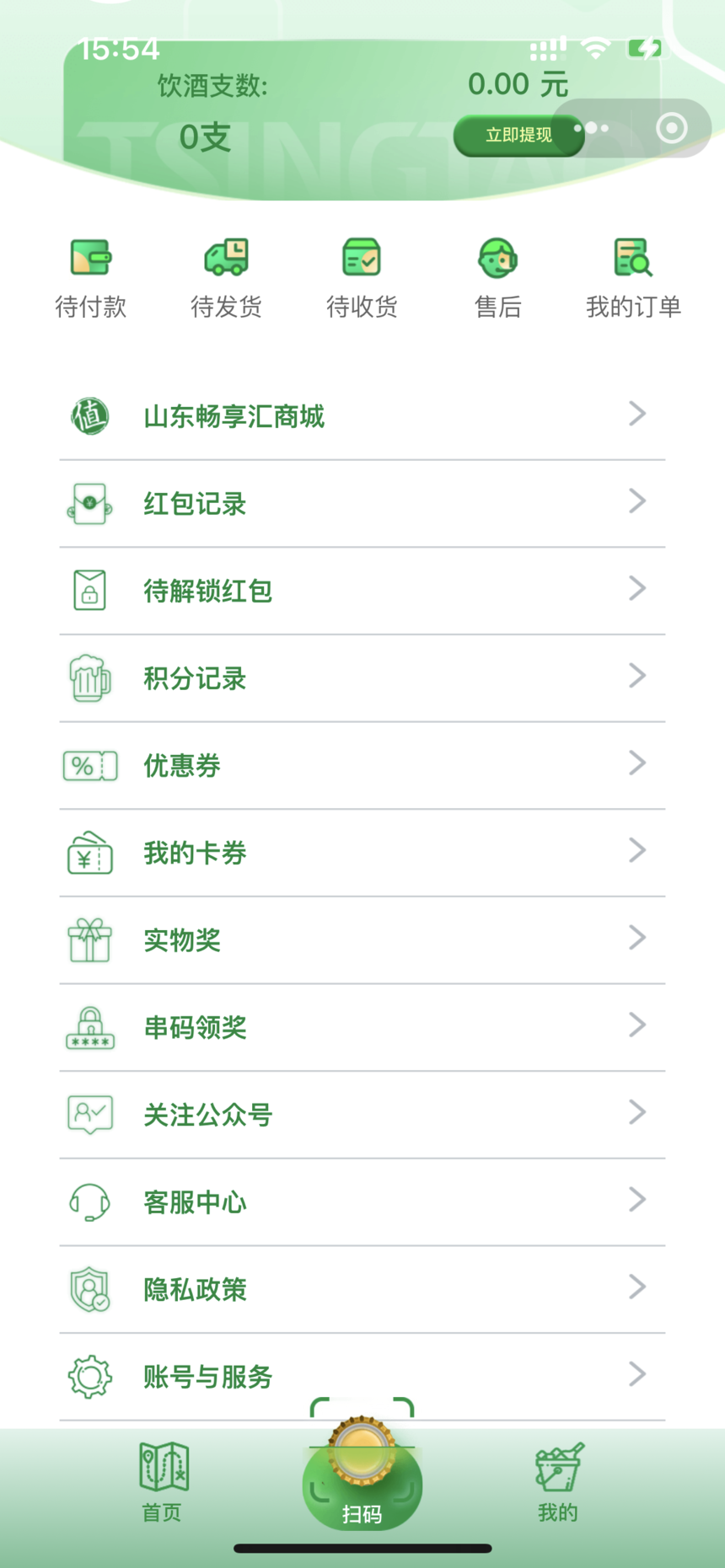
Task: Select 我的卡券
Action: tap(362, 853)
